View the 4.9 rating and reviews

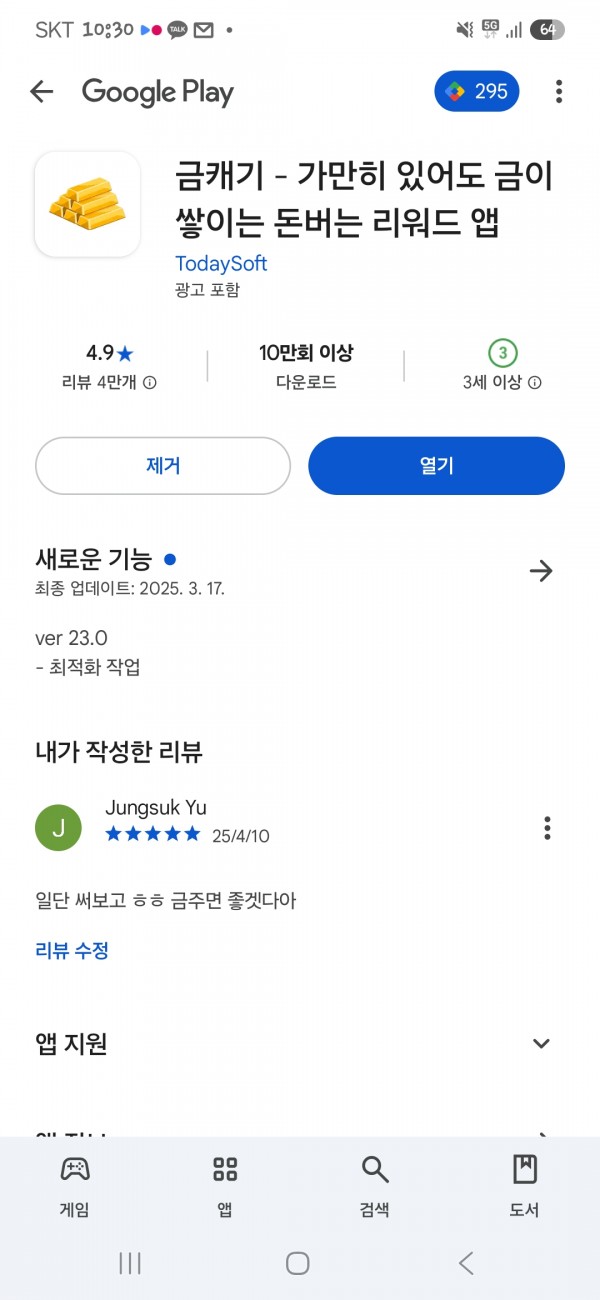[109, 366]
